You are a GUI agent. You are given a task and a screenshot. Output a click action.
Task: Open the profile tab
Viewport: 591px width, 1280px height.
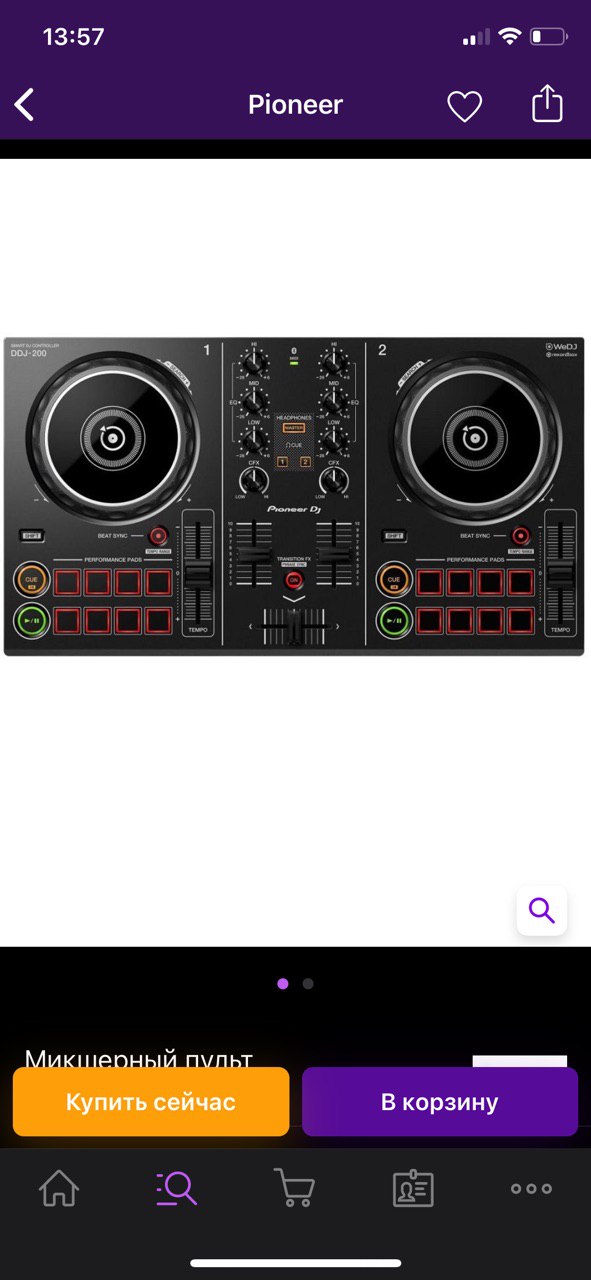412,1188
